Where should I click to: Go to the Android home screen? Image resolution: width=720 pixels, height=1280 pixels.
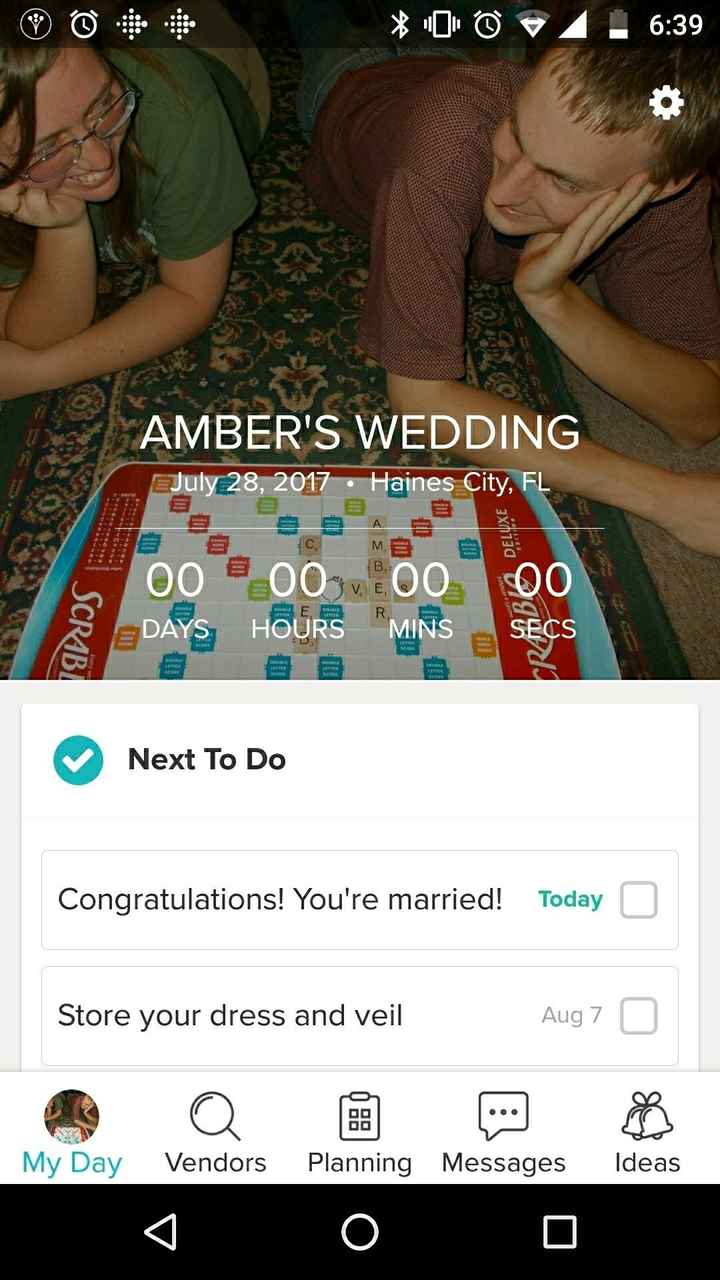tap(360, 1232)
